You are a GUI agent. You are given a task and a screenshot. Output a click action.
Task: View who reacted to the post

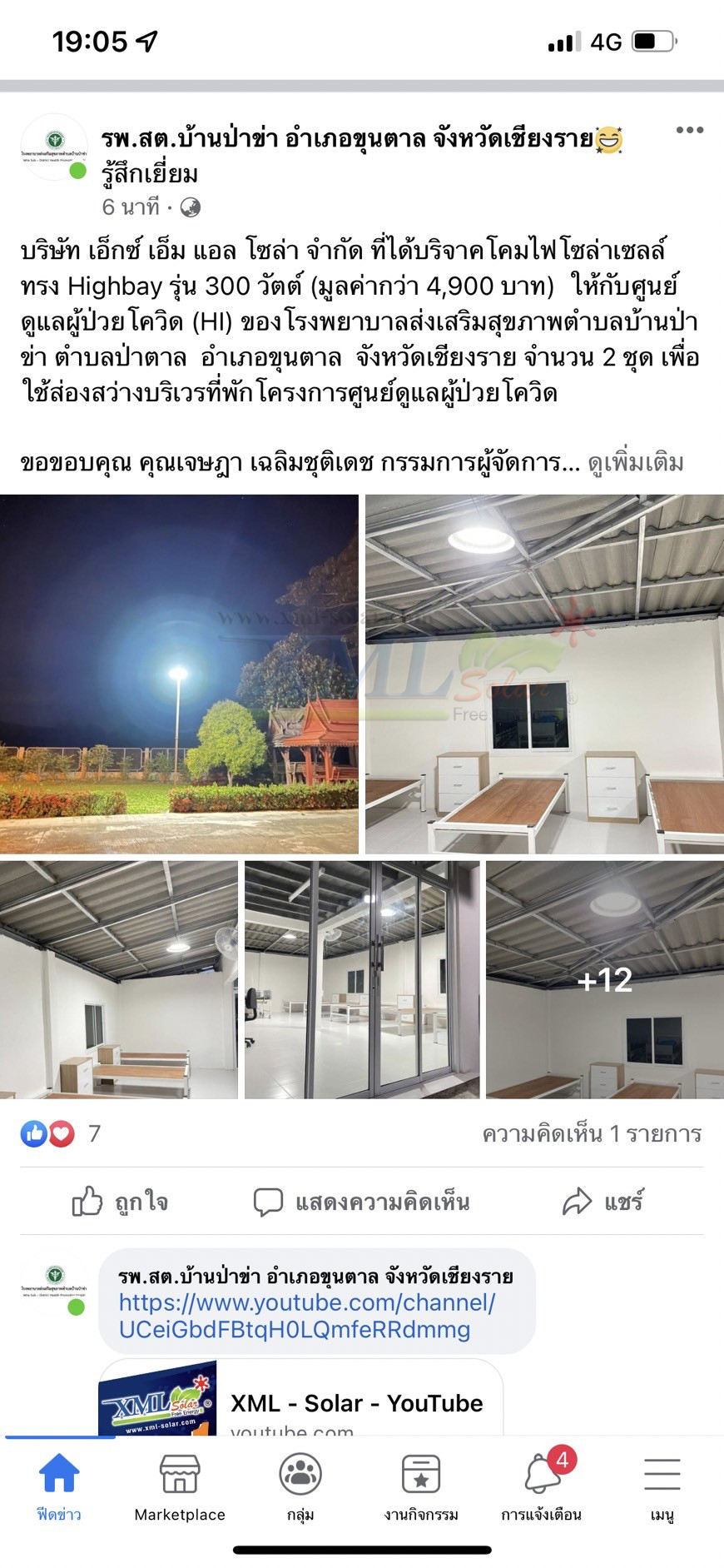(x=60, y=1133)
